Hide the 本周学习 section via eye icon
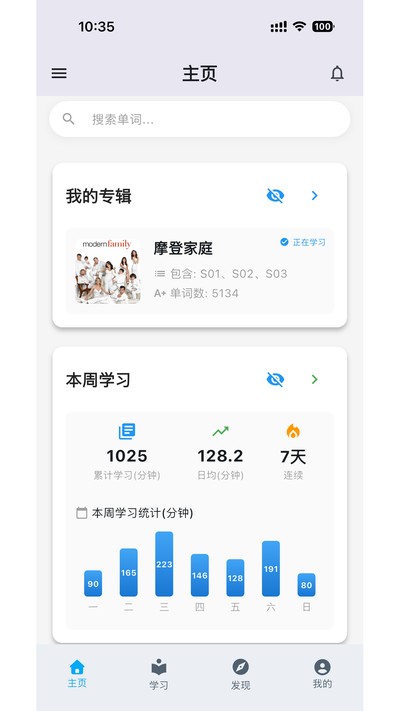Viewport: 400px width, 711px height. point(275,379)
